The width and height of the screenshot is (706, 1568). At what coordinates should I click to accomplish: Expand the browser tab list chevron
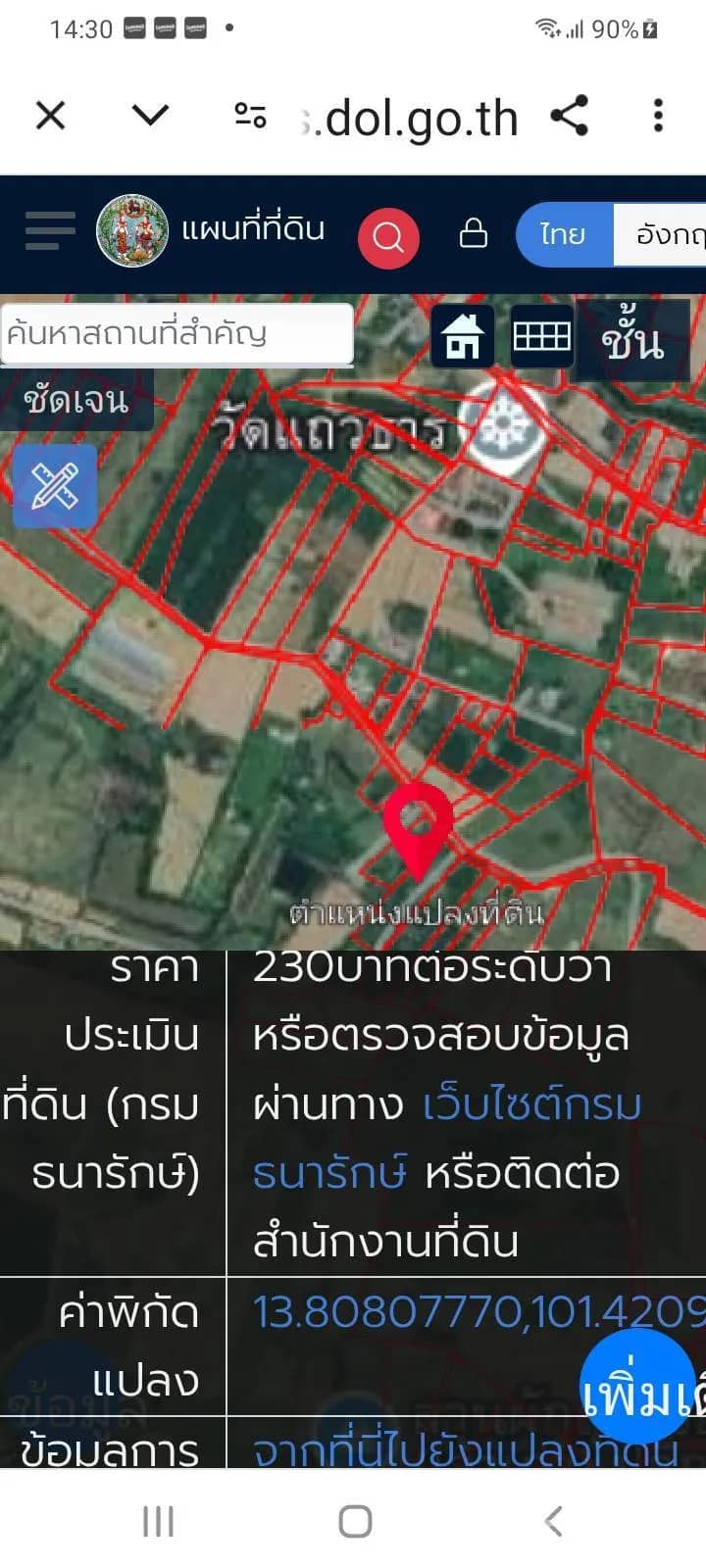point(148,114)
